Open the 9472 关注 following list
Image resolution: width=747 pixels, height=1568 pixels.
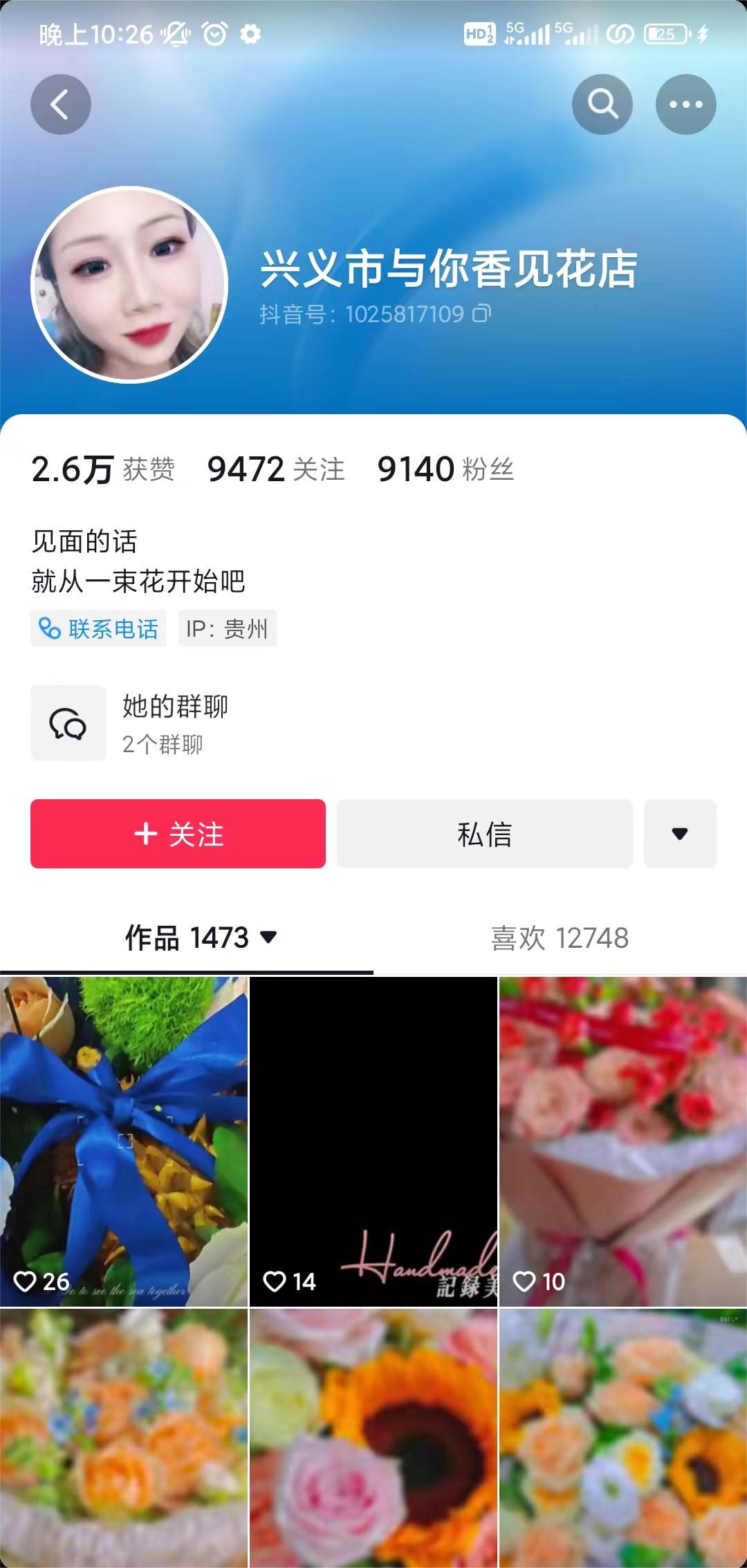point(275,469)
